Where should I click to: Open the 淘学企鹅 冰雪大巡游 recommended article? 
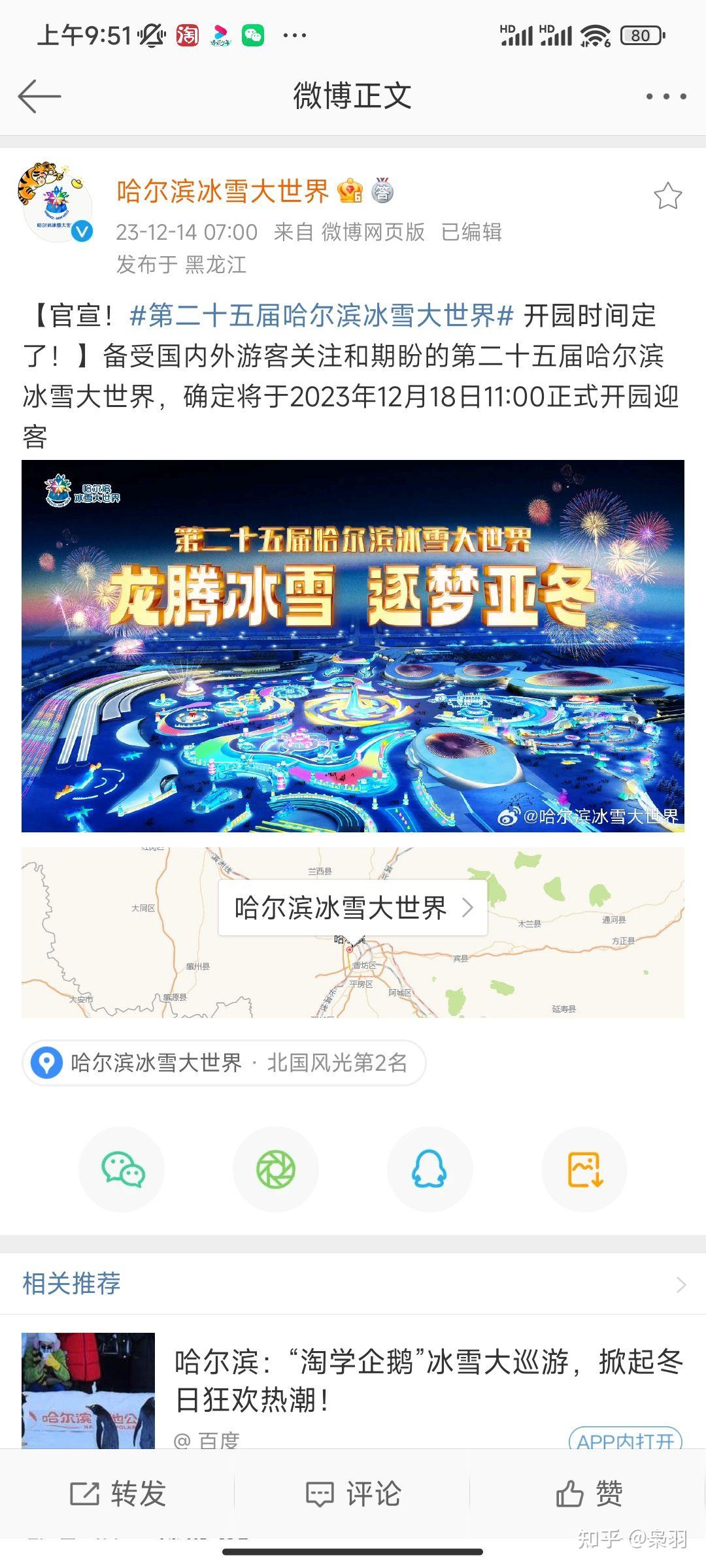tap(429, 1381)
